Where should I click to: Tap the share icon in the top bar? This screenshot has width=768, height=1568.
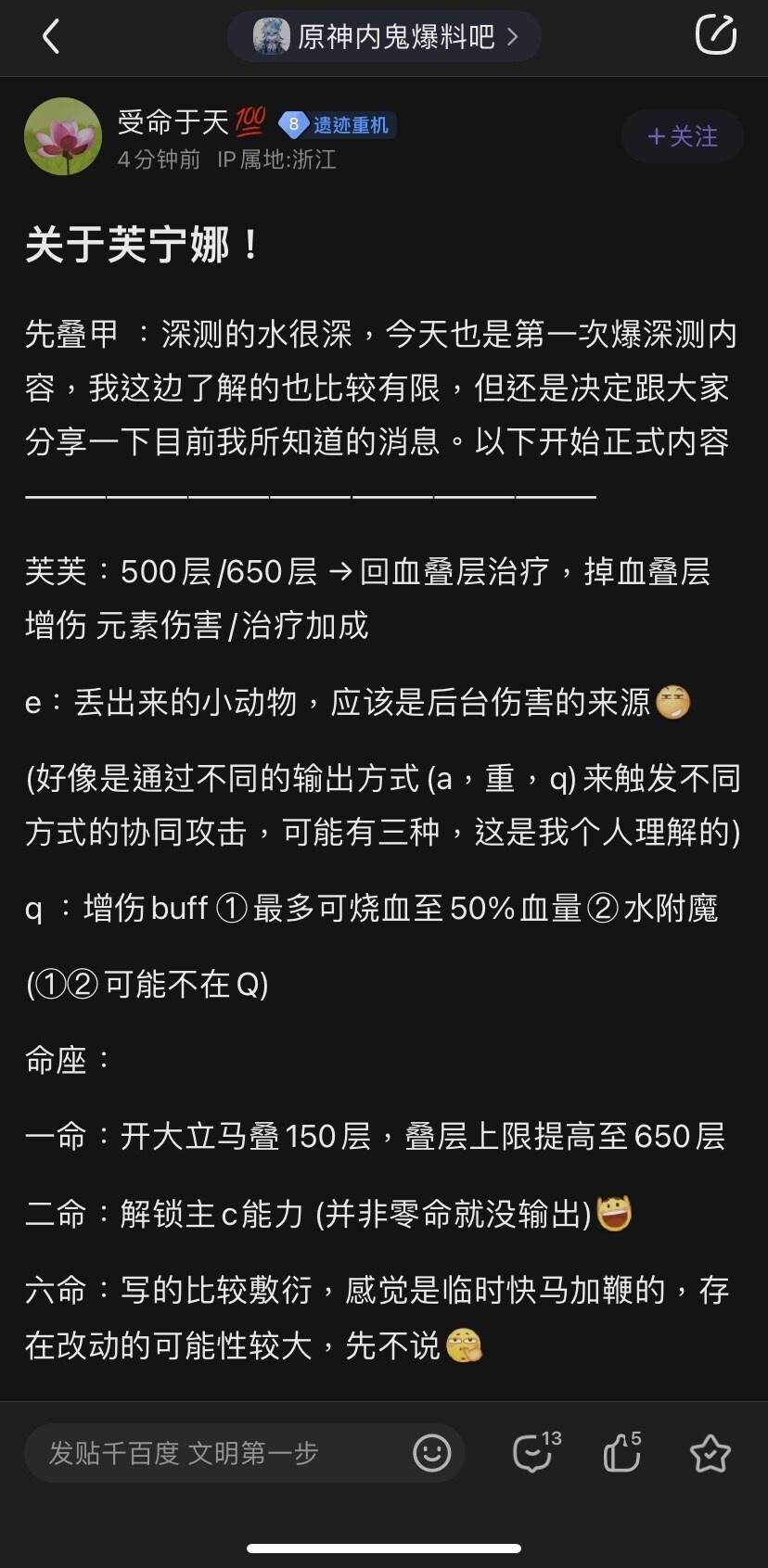(715, 35)
